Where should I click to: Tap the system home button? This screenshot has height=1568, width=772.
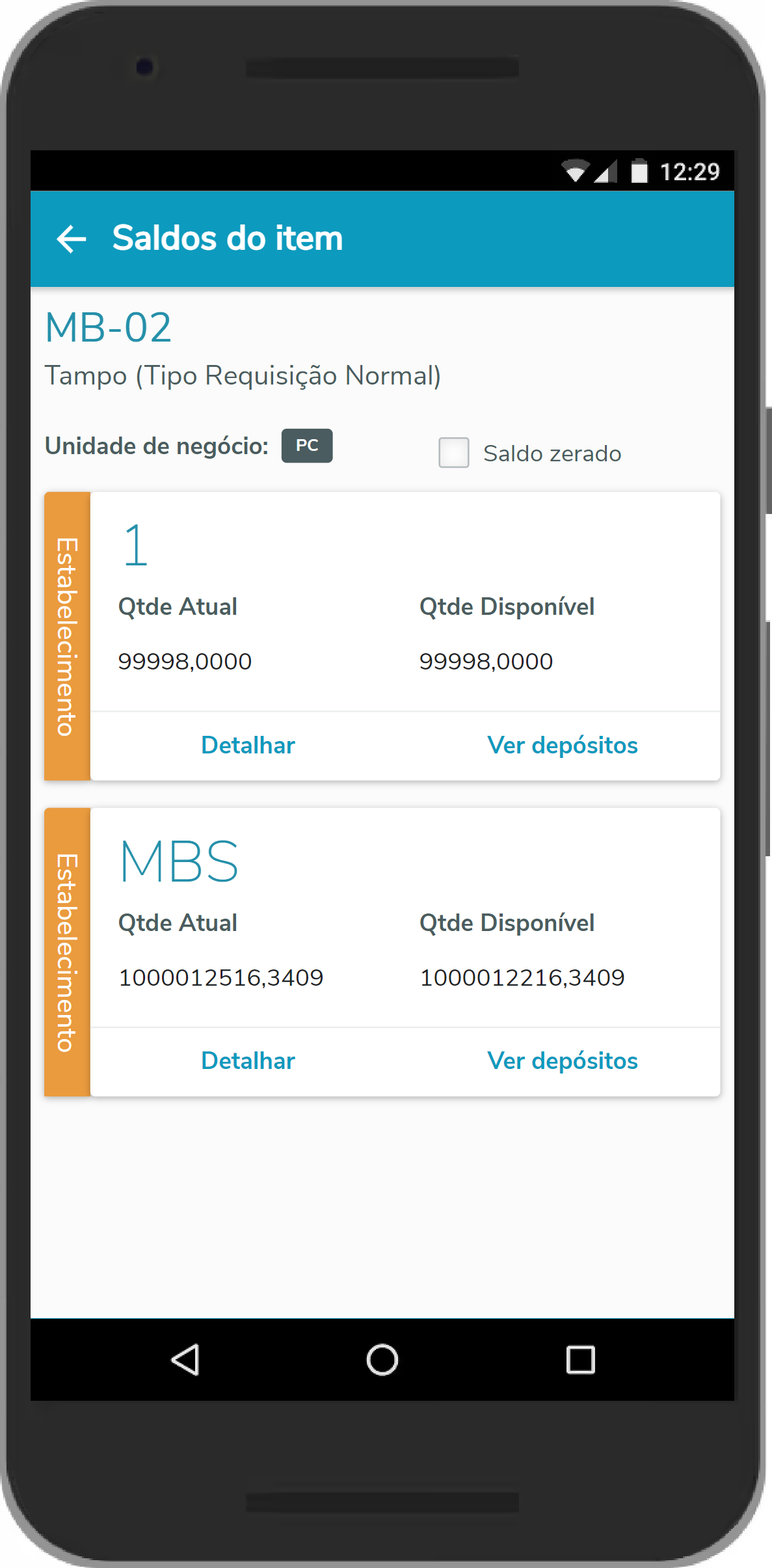click(x=382, y=1360)
